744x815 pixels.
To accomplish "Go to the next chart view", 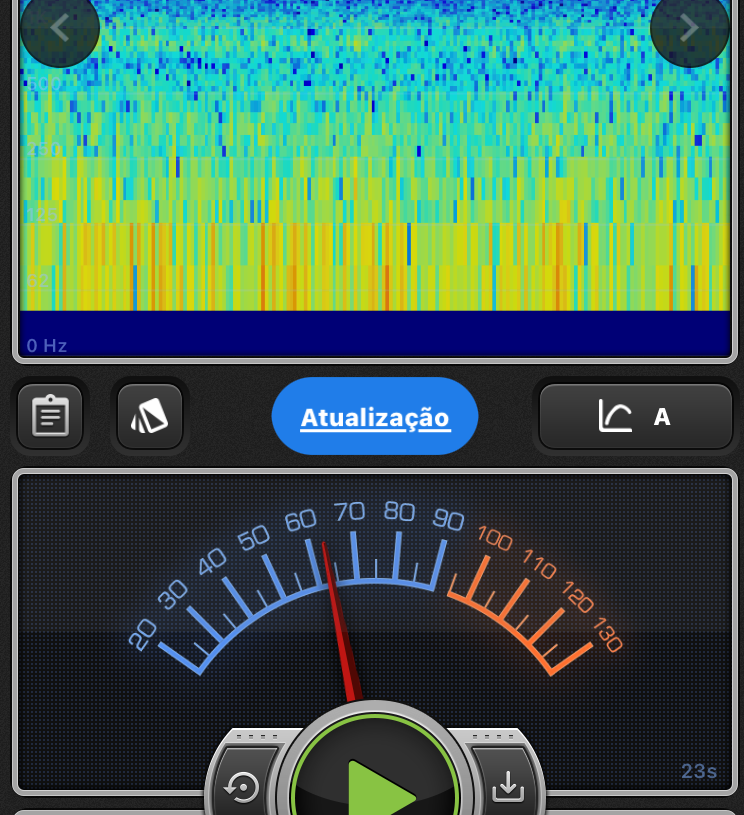I will coord(689,28).
